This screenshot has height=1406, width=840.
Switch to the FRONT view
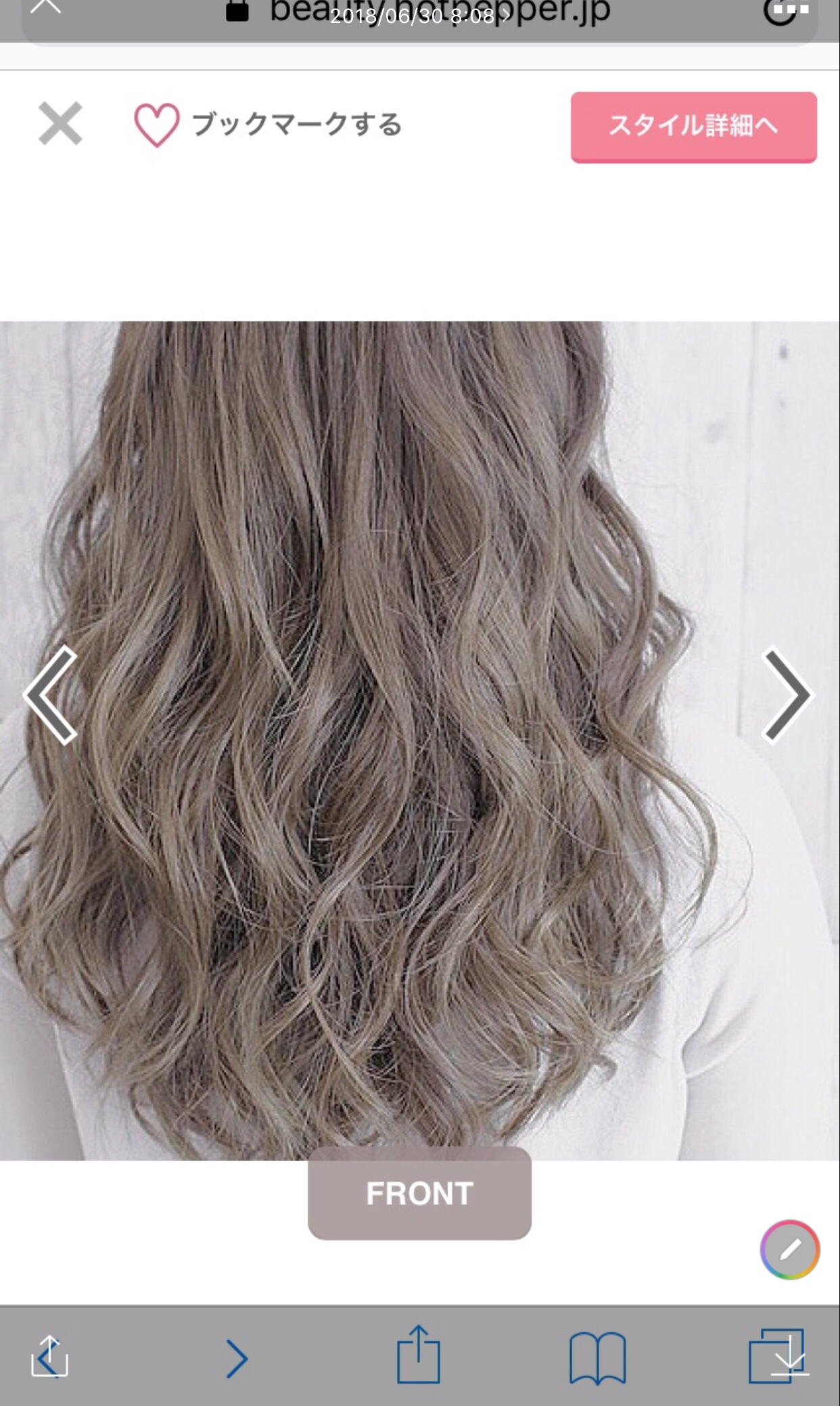[419, 1193]
